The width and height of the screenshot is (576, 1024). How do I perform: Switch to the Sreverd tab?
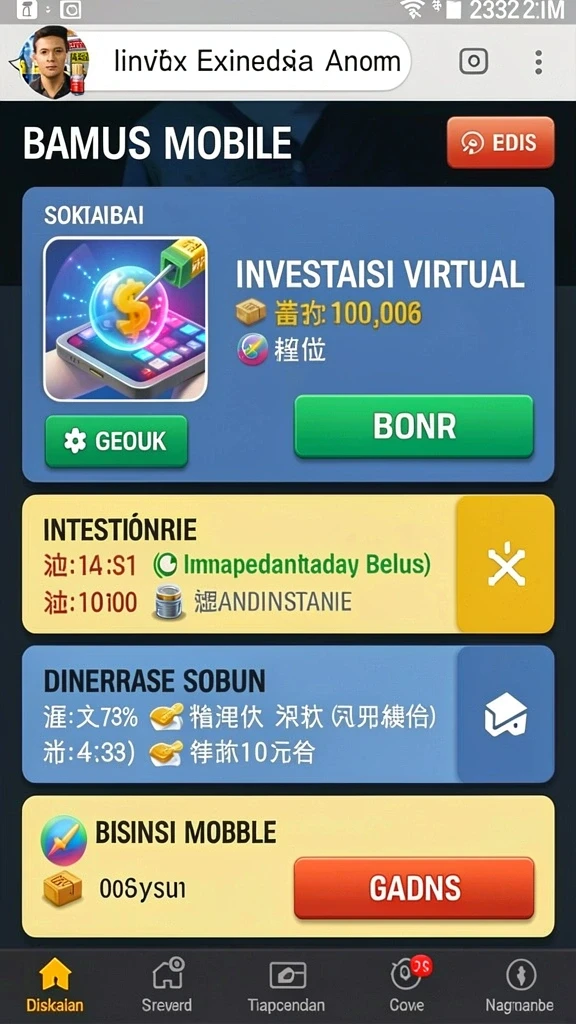[x=167, y=985]
